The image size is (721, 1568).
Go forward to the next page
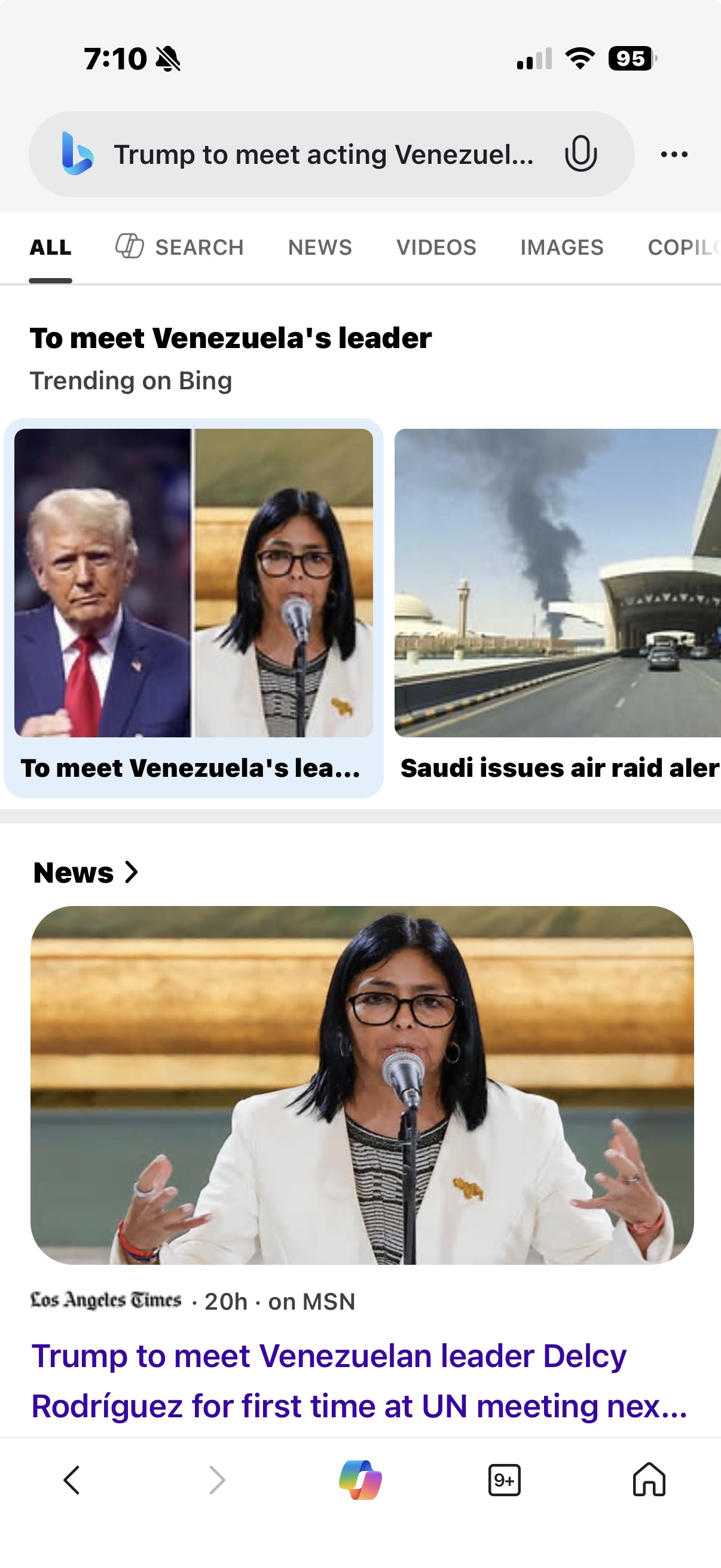pos(216,1479)
